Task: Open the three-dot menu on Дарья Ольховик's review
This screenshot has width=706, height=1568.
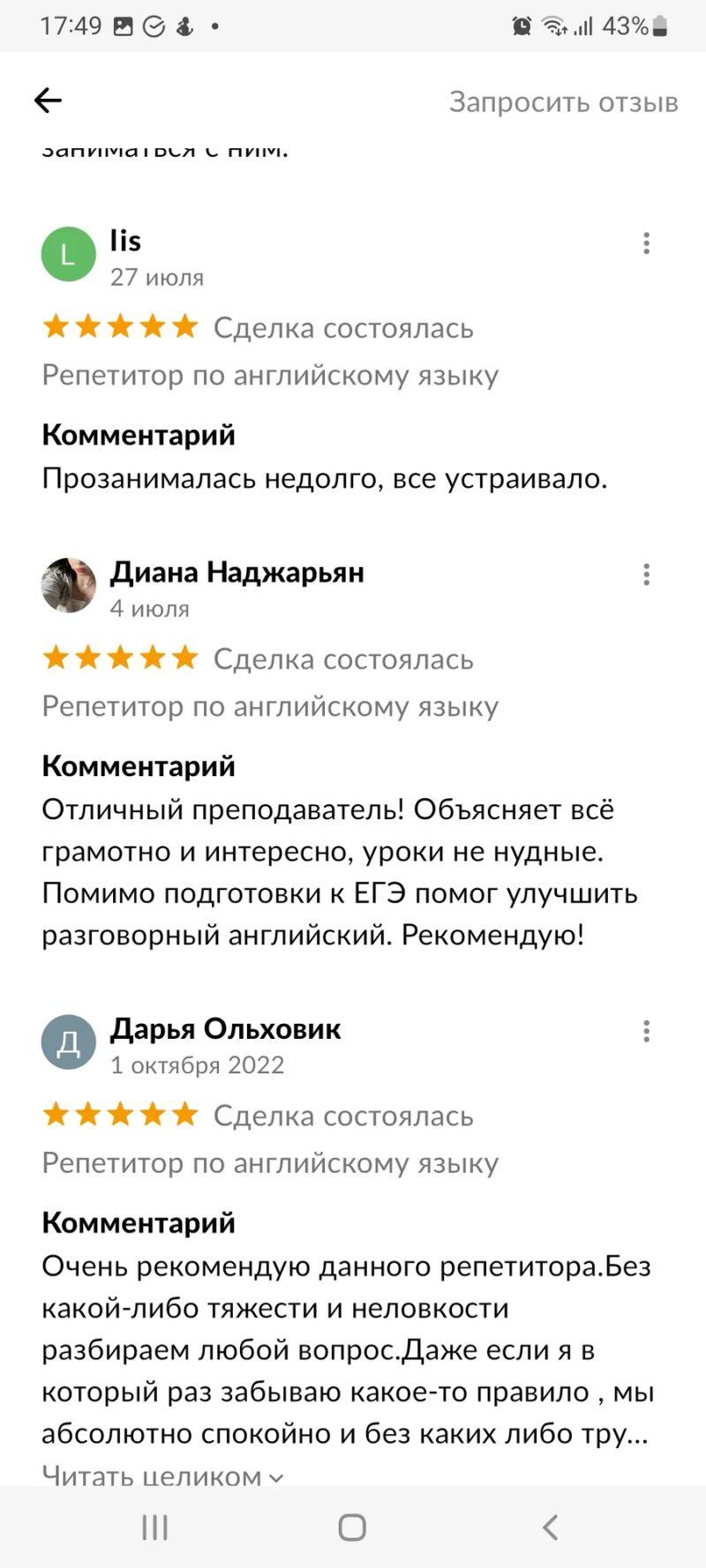Action: click(646, 1031)
